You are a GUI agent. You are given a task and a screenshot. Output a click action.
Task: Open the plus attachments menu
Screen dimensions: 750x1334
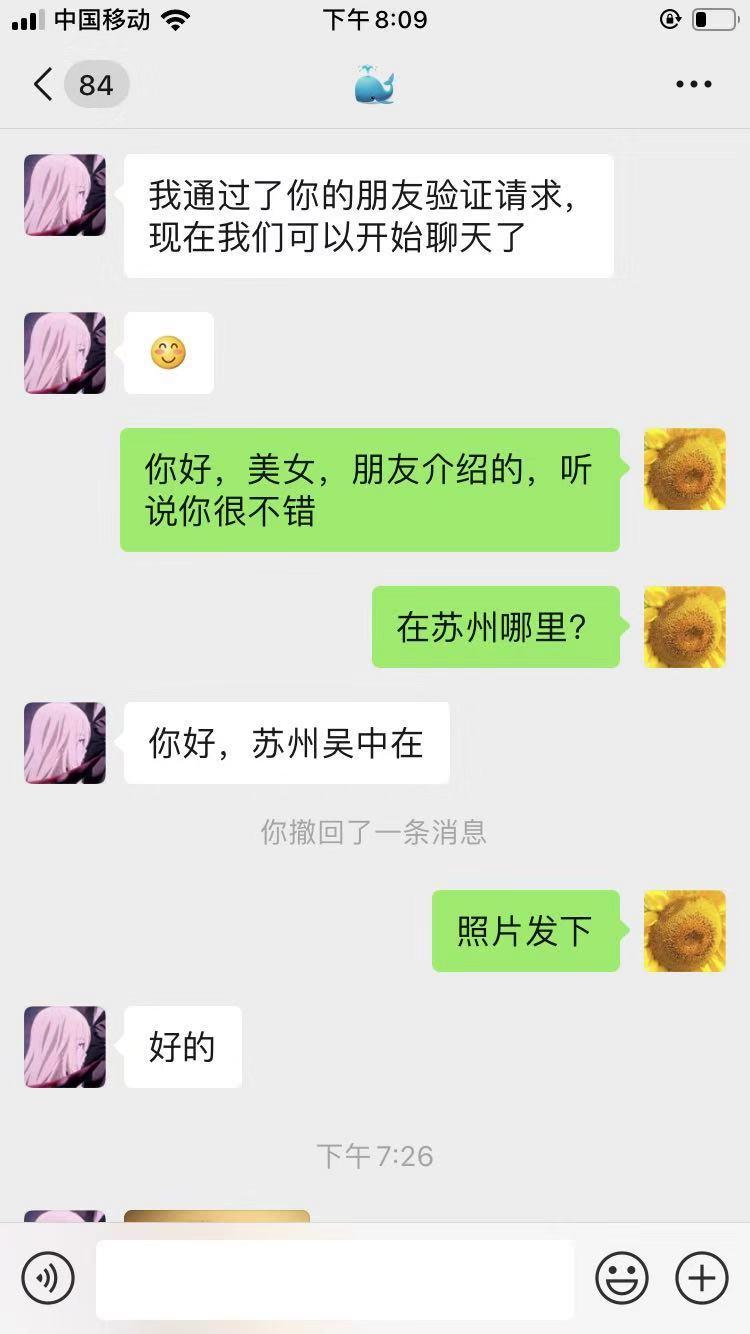(x=702, y=1278)
